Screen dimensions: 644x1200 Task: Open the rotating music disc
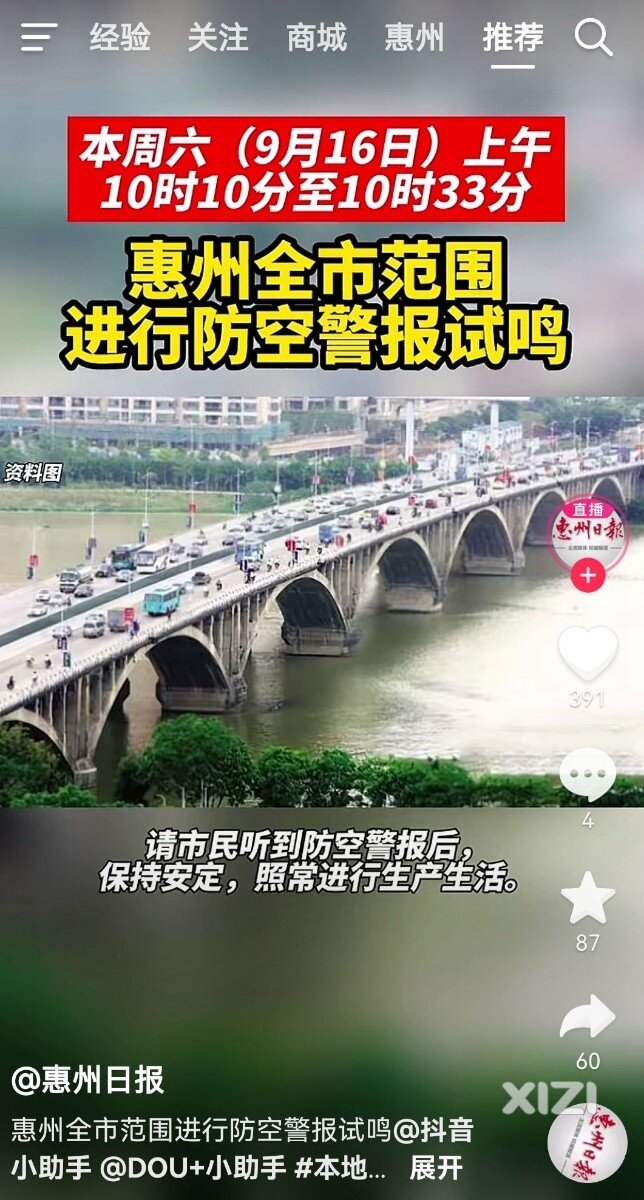[588, 1143]
